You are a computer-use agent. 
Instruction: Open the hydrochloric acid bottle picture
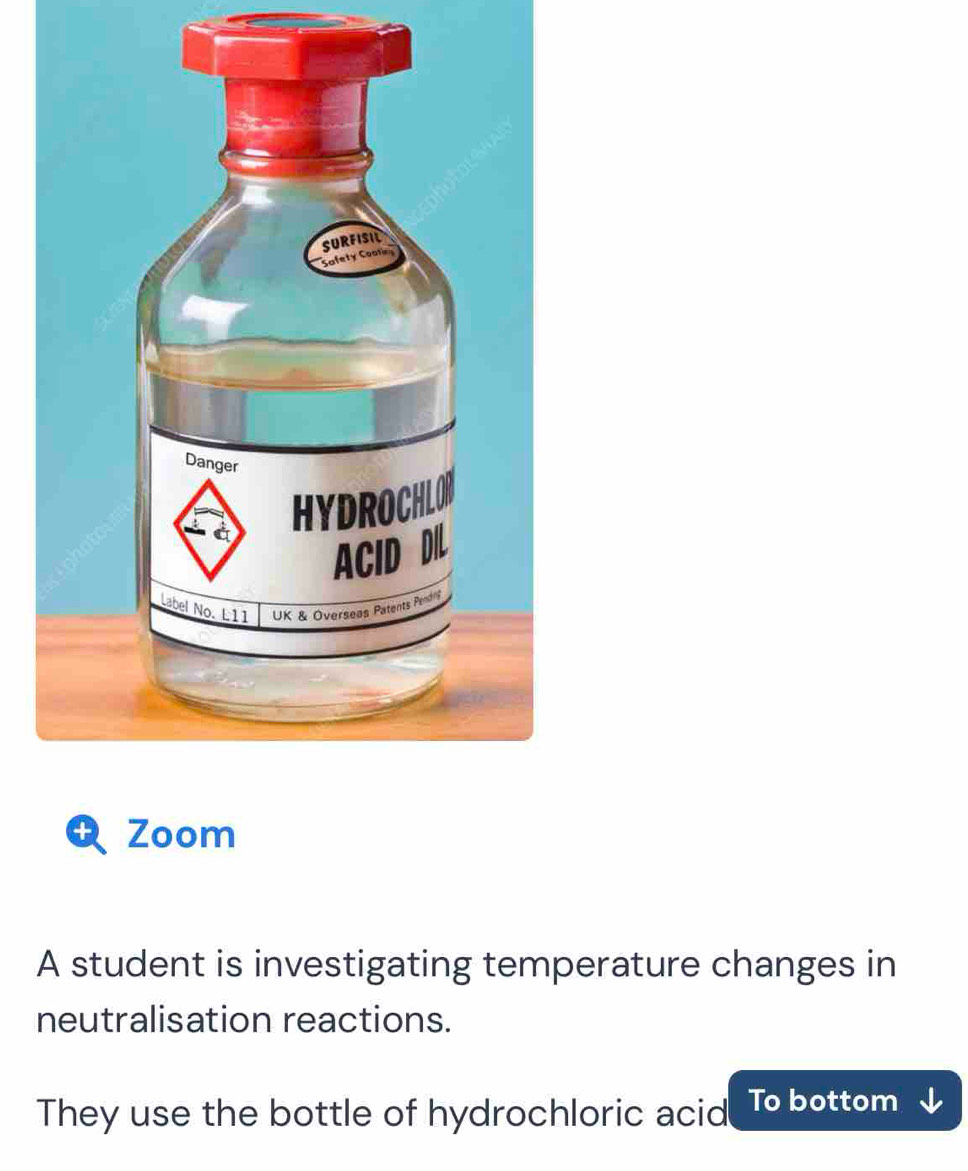click(x=285, y=370)
